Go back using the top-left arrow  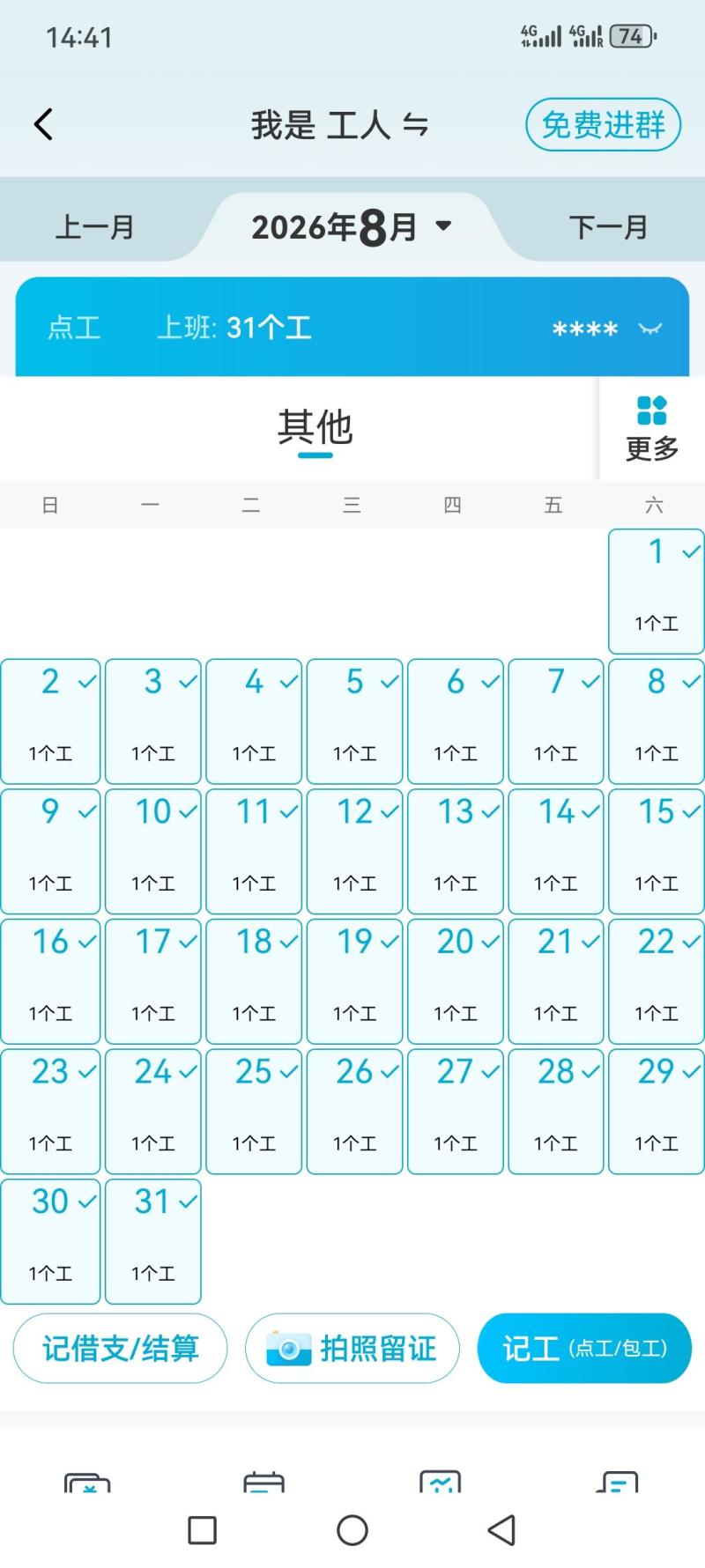(43, 124)
